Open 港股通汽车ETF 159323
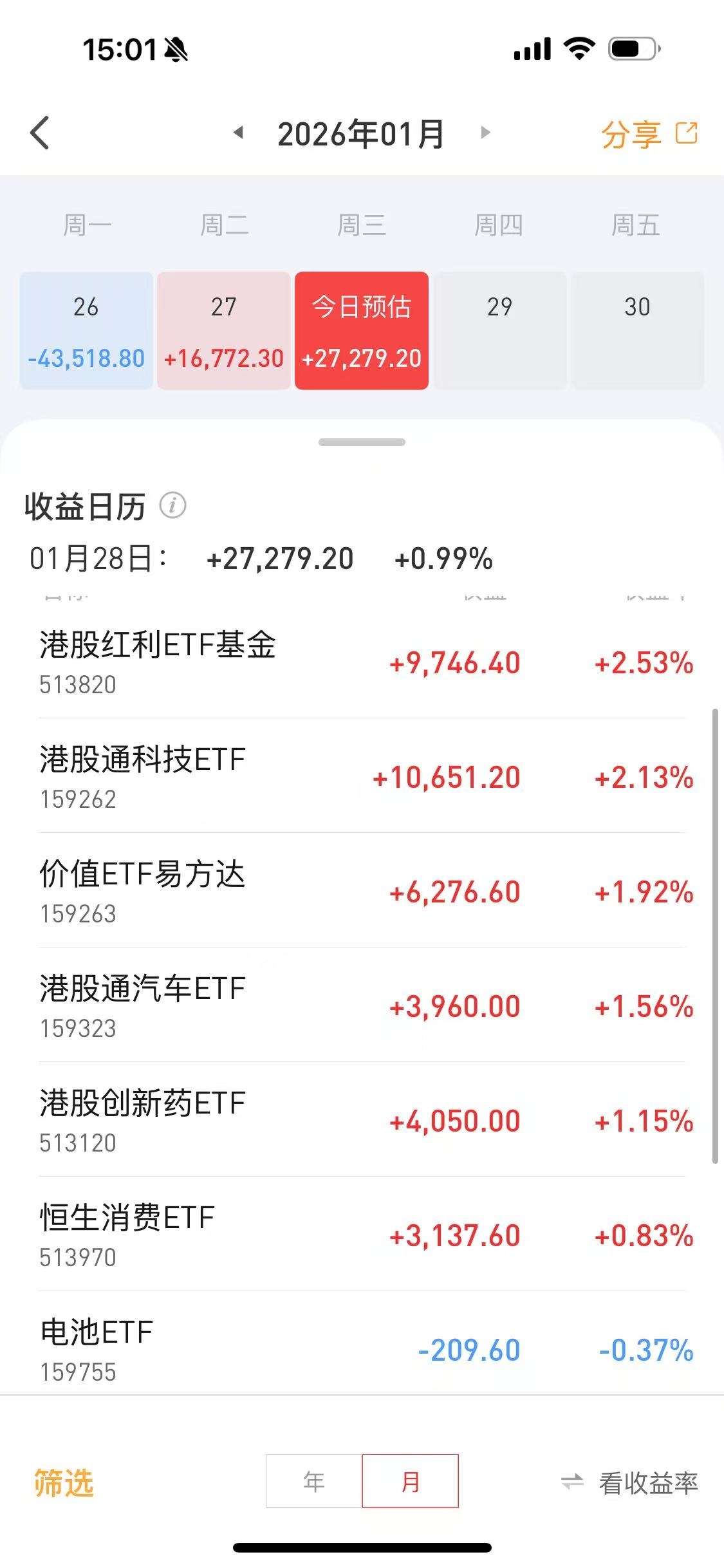Viewport: 724px width, 1568px height. click(362, 1005)
